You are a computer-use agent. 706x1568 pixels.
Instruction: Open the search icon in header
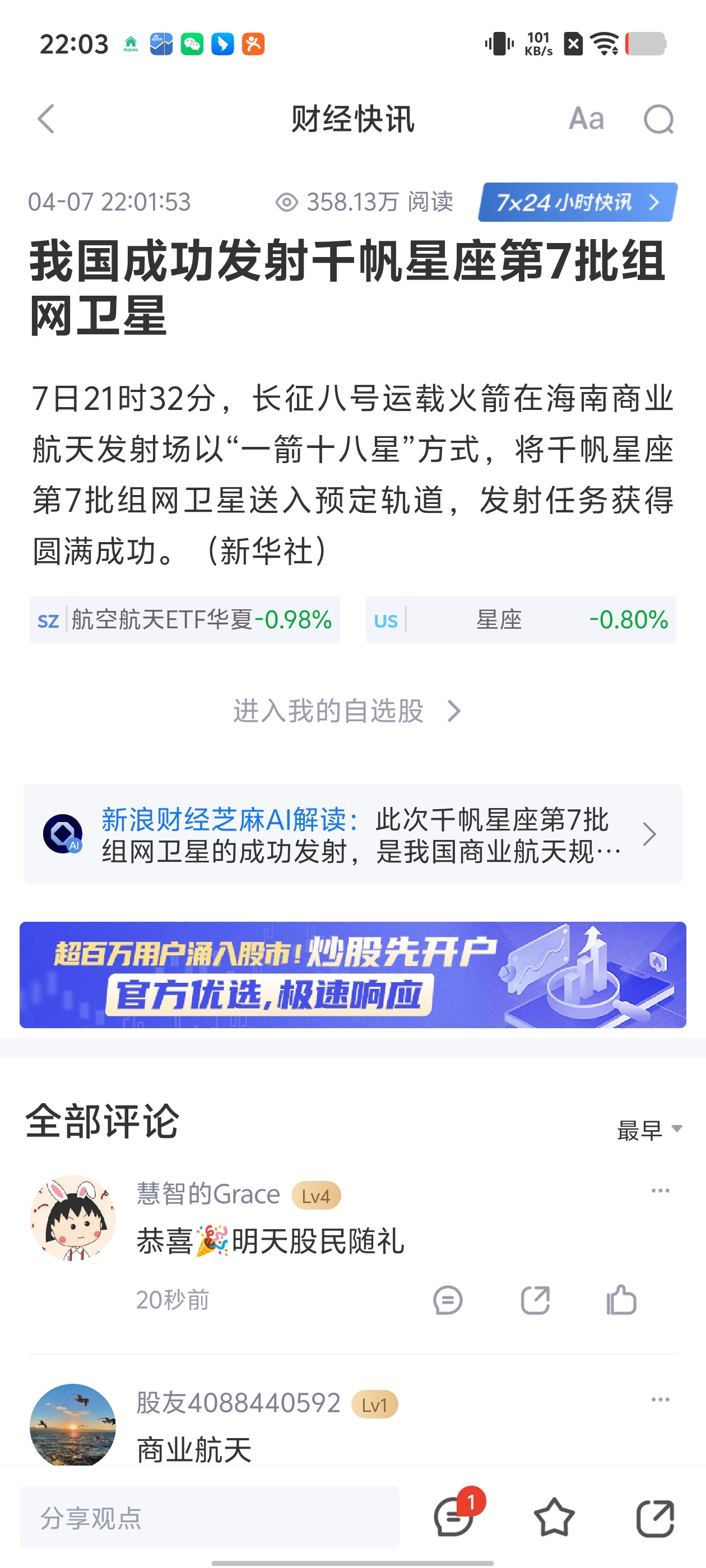(659, 119)
